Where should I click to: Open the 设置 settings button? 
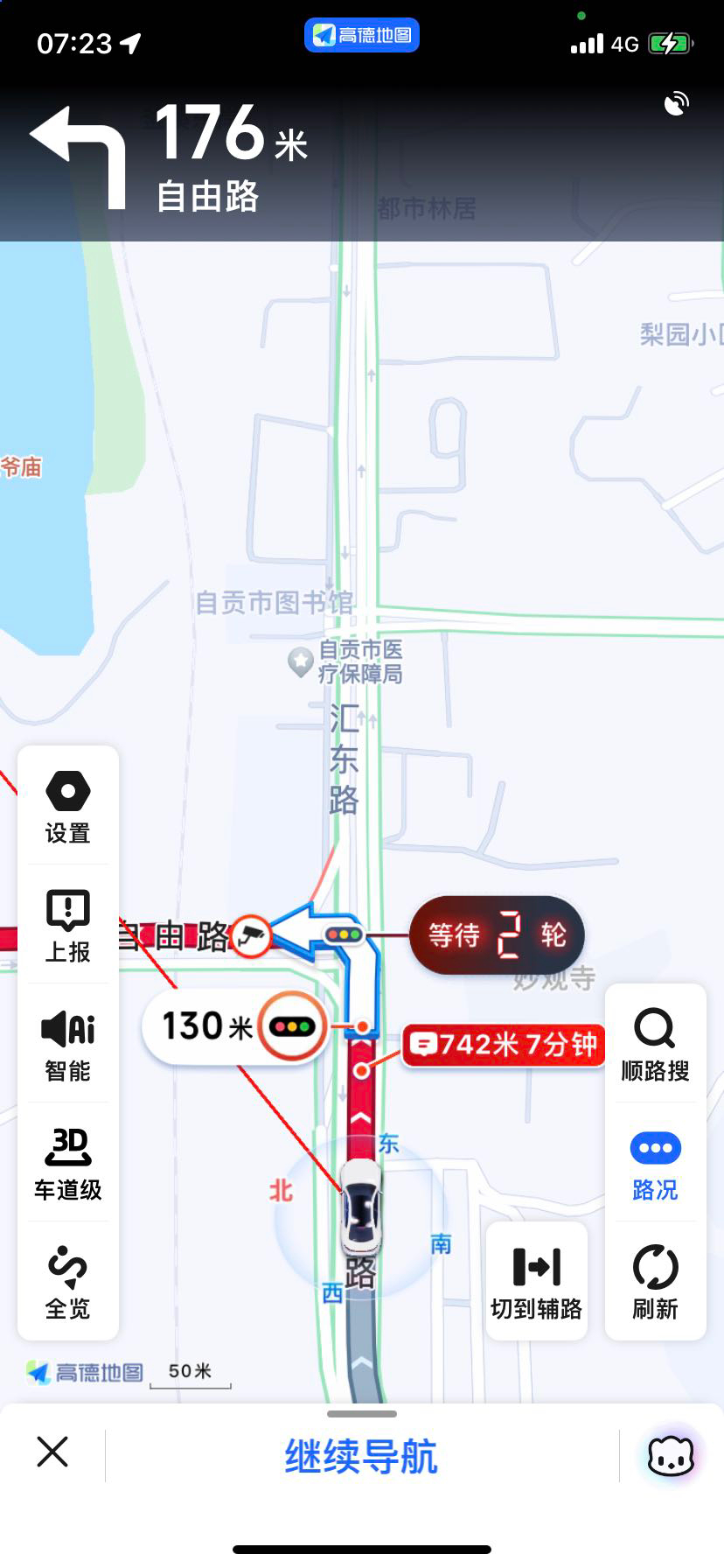tap(68, 807)
